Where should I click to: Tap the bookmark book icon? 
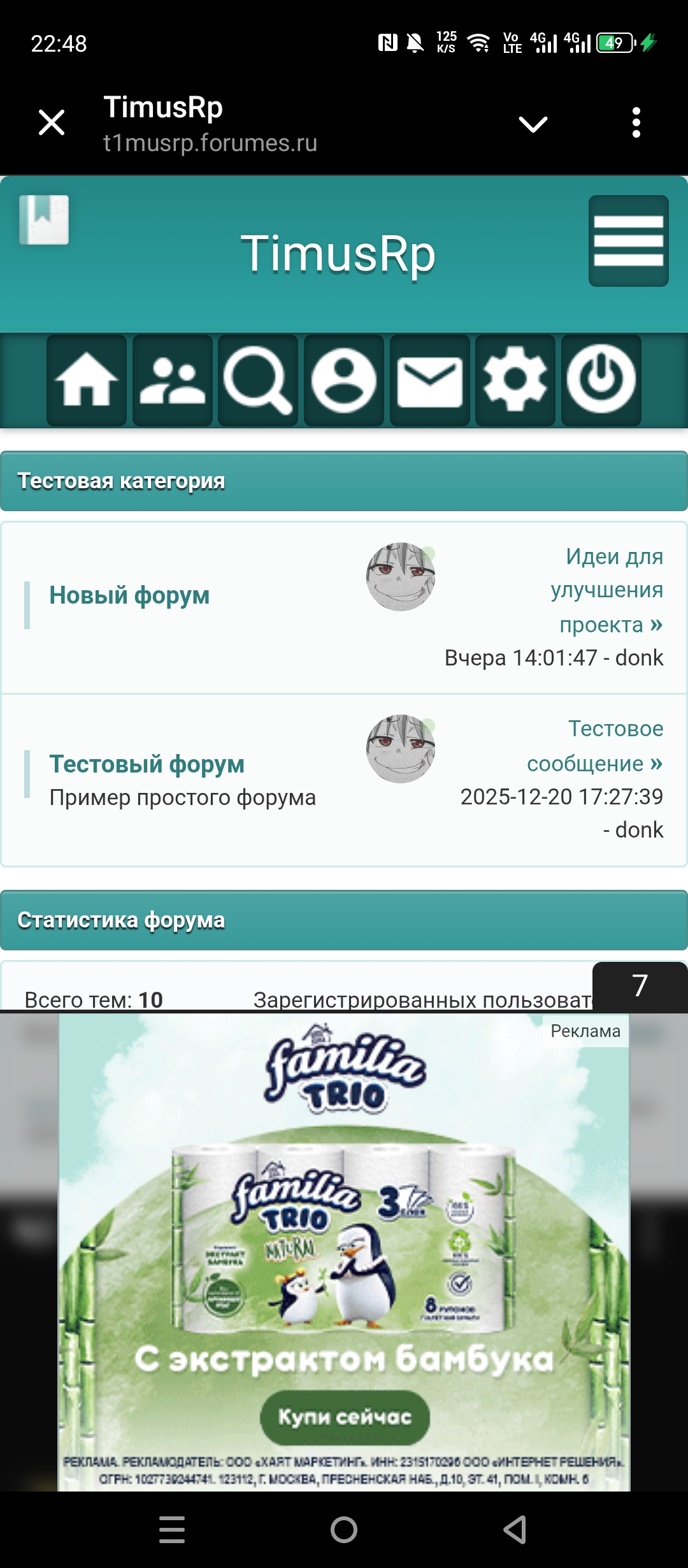44,220
